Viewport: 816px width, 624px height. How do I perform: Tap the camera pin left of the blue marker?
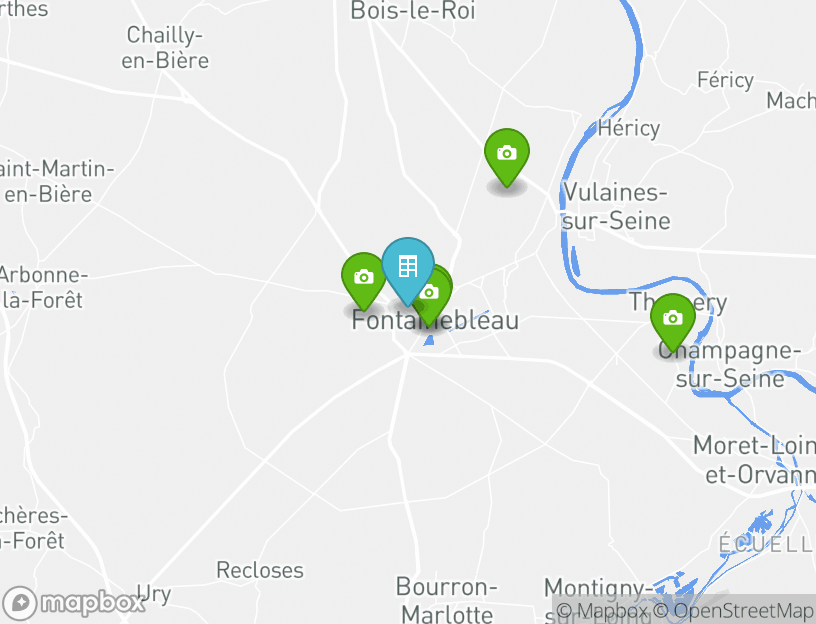tap(361, 278)
